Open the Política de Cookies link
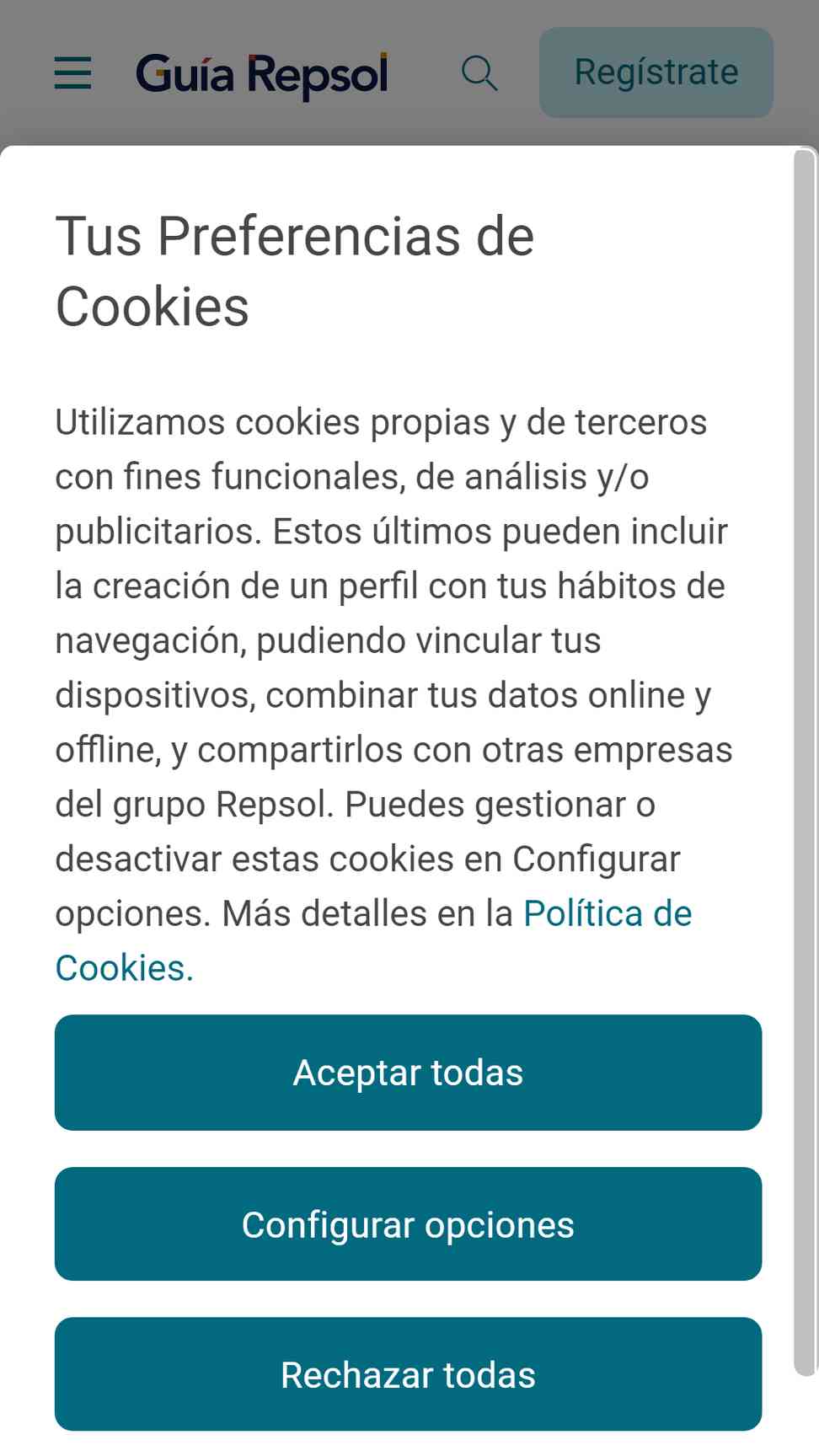Viewport: 819px width, 1456px height. coord(608,913)
